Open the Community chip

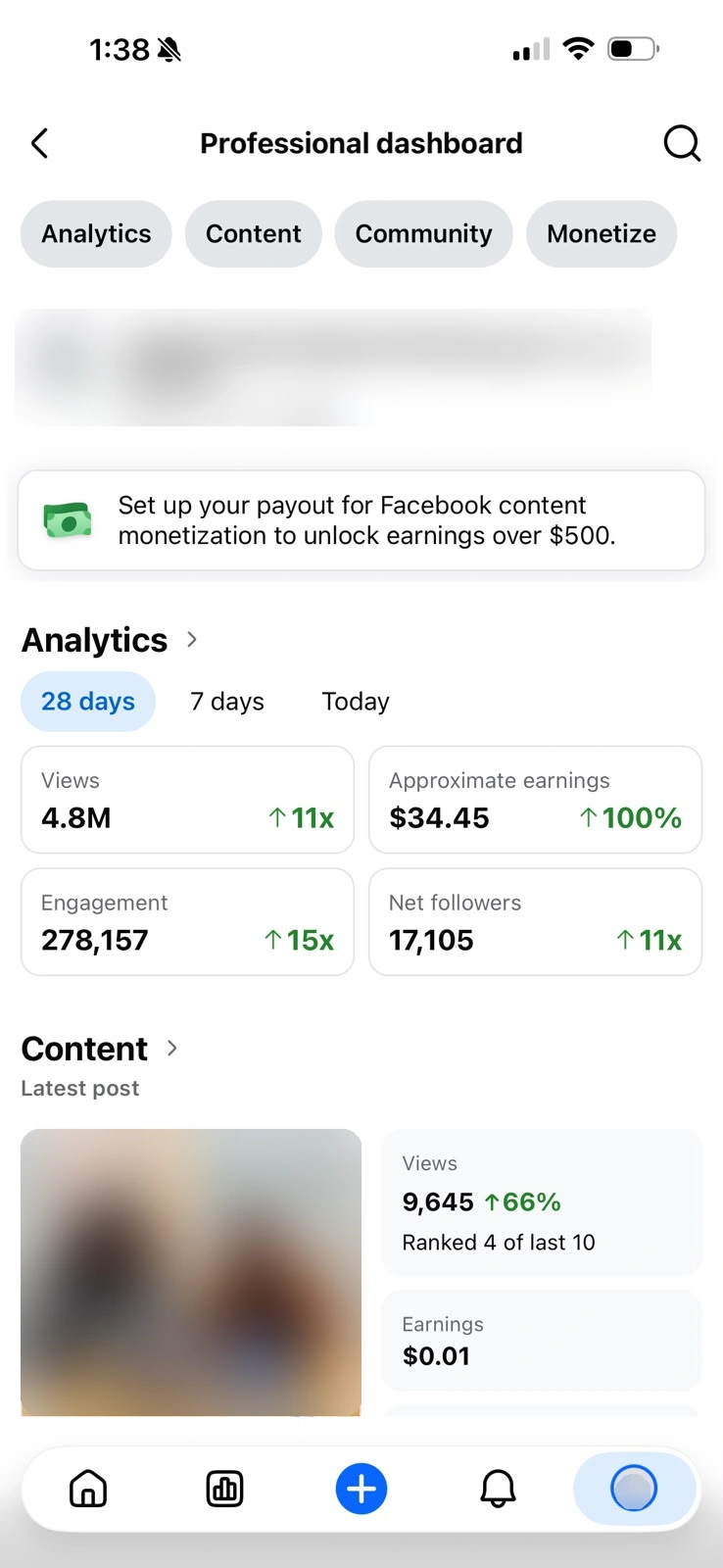[423, 234]
